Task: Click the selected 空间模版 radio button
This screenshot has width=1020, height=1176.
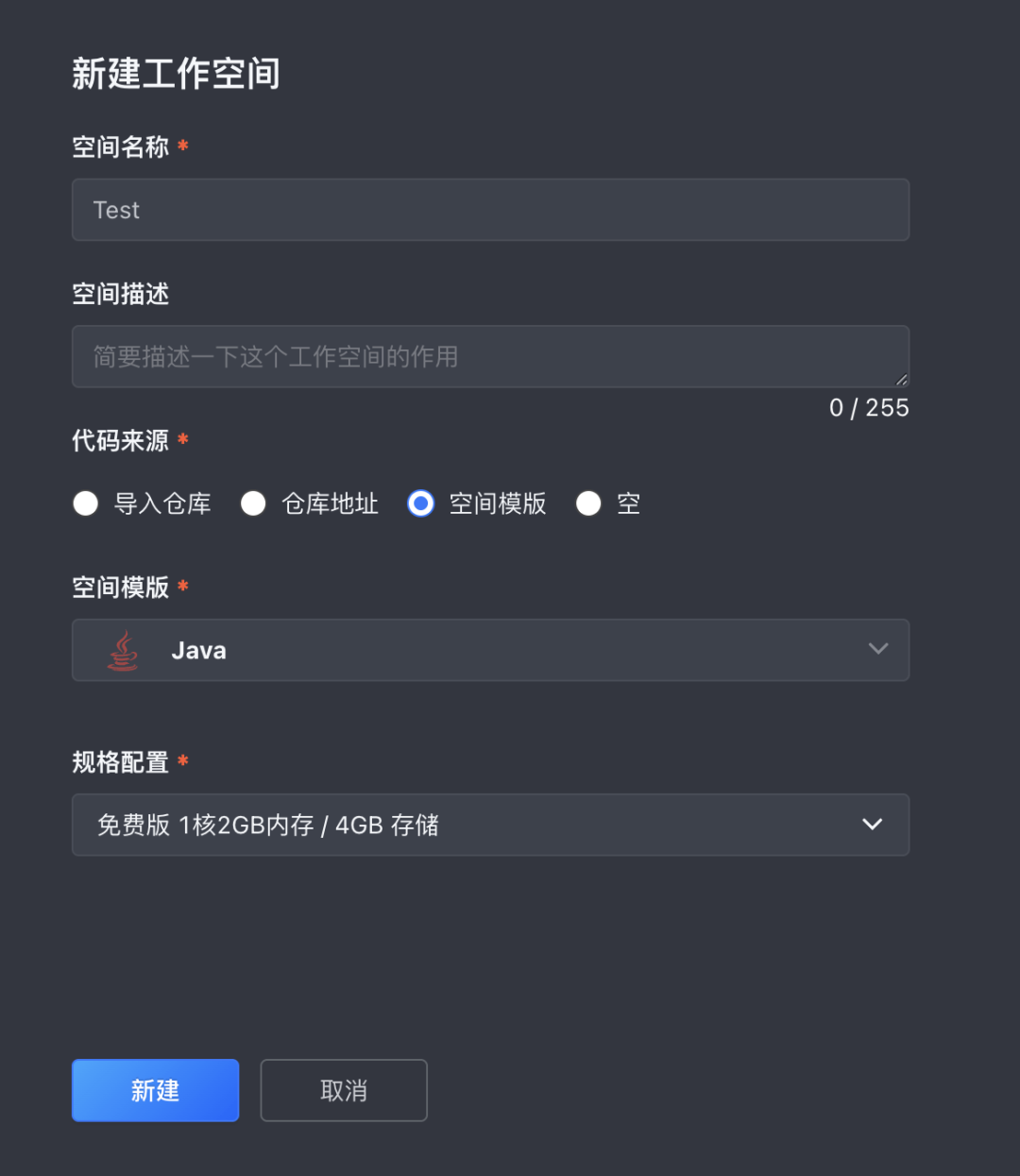Action: [420, 503]
